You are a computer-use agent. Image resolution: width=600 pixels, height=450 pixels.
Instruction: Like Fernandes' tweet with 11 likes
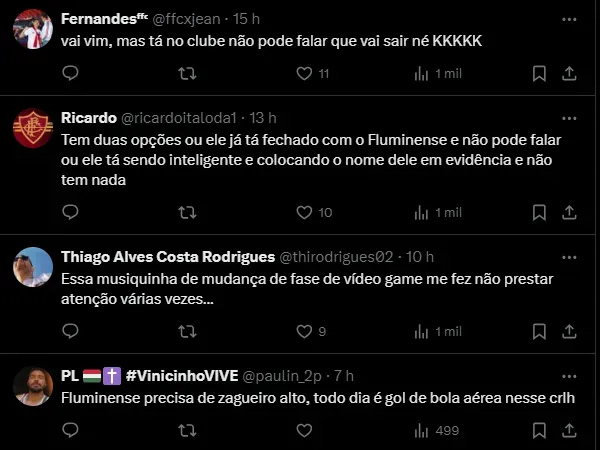click(x=304, y=73)
